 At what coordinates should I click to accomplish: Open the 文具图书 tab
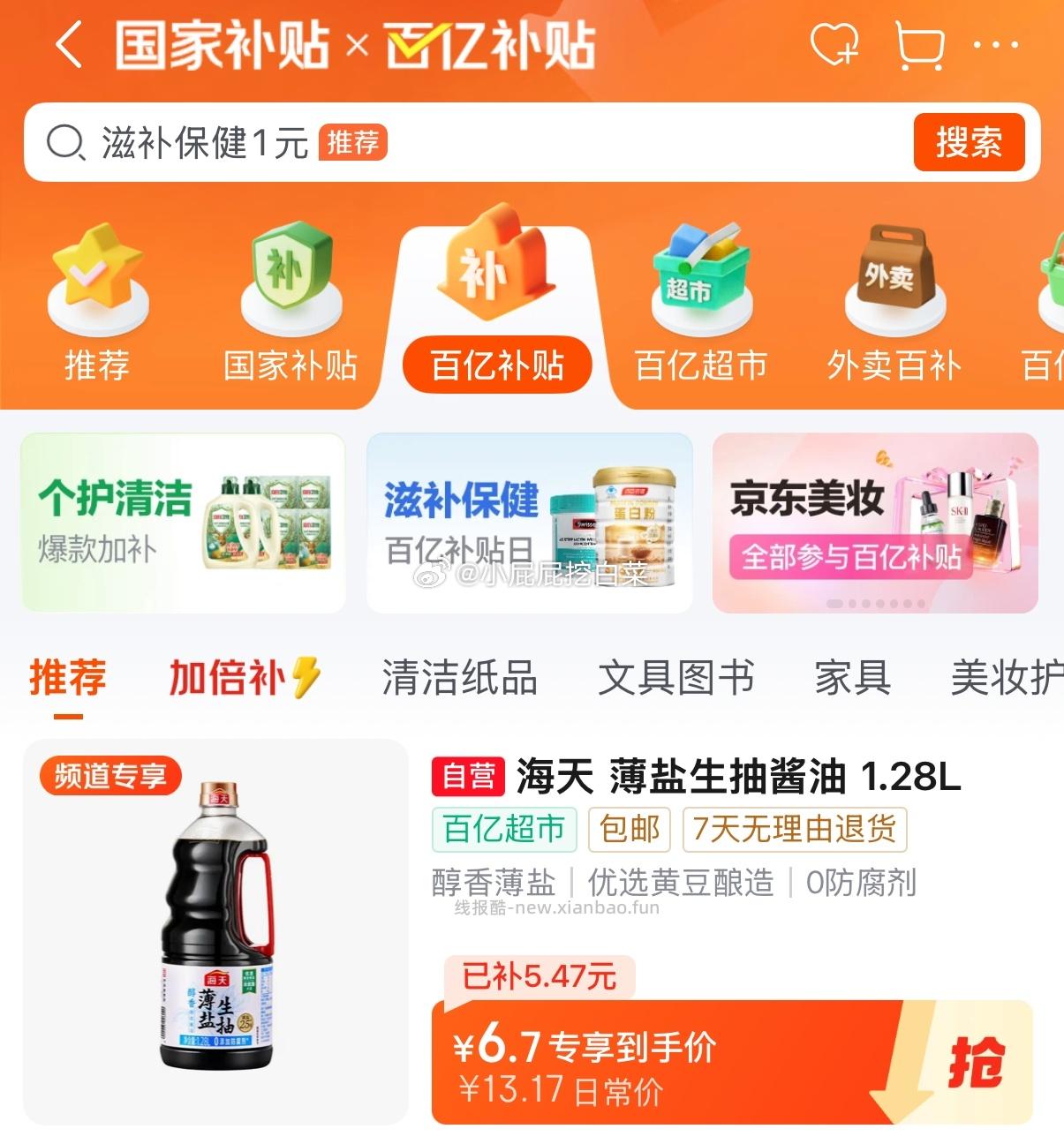679,678
